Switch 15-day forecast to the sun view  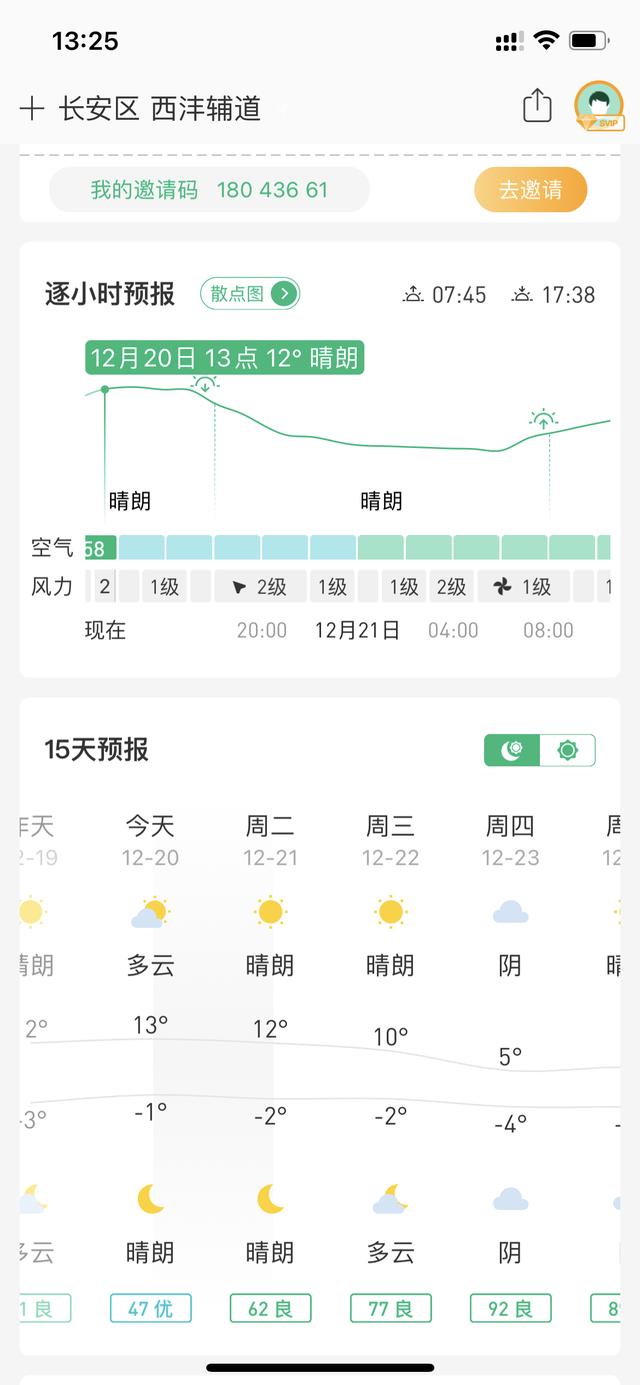[568, 750]
